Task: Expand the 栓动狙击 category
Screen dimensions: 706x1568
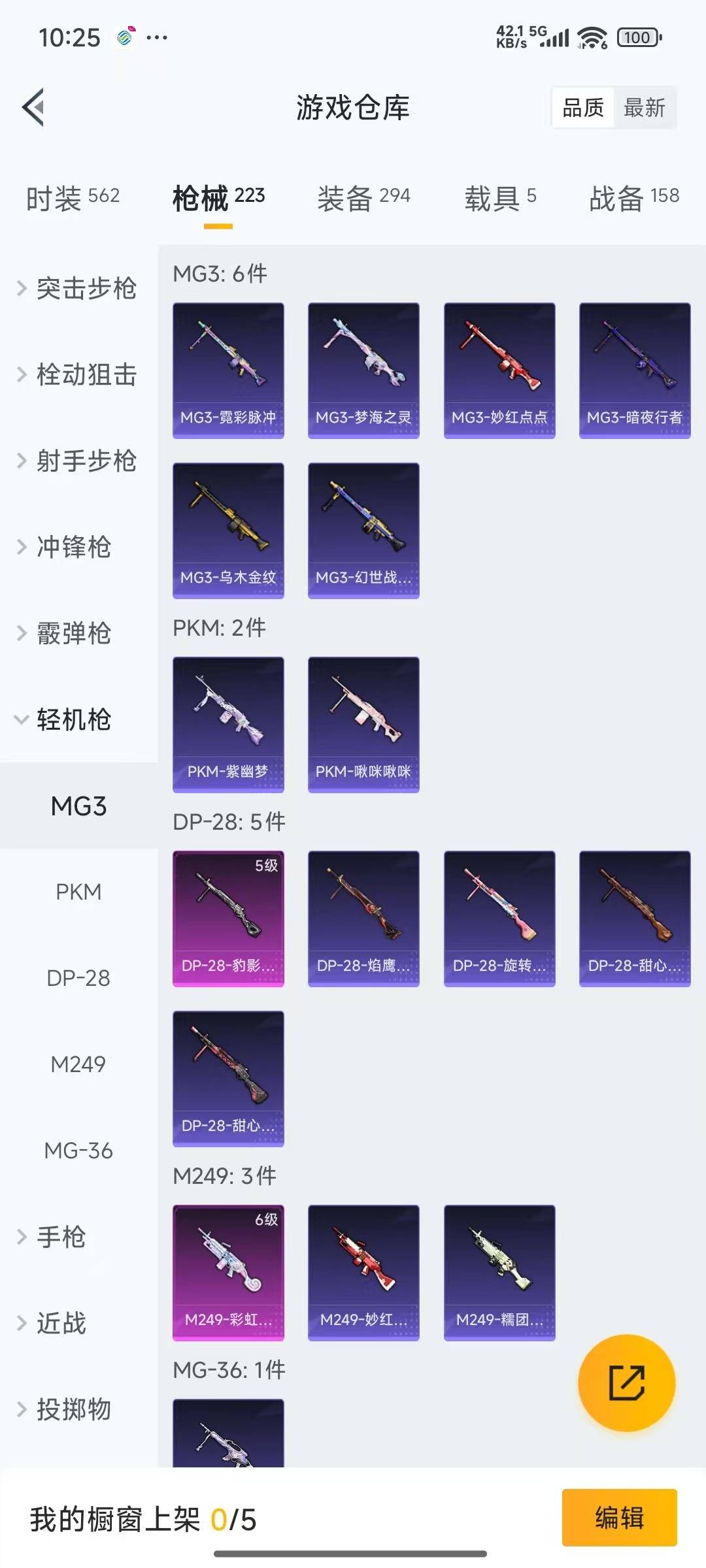Action: tap(77, 374)
